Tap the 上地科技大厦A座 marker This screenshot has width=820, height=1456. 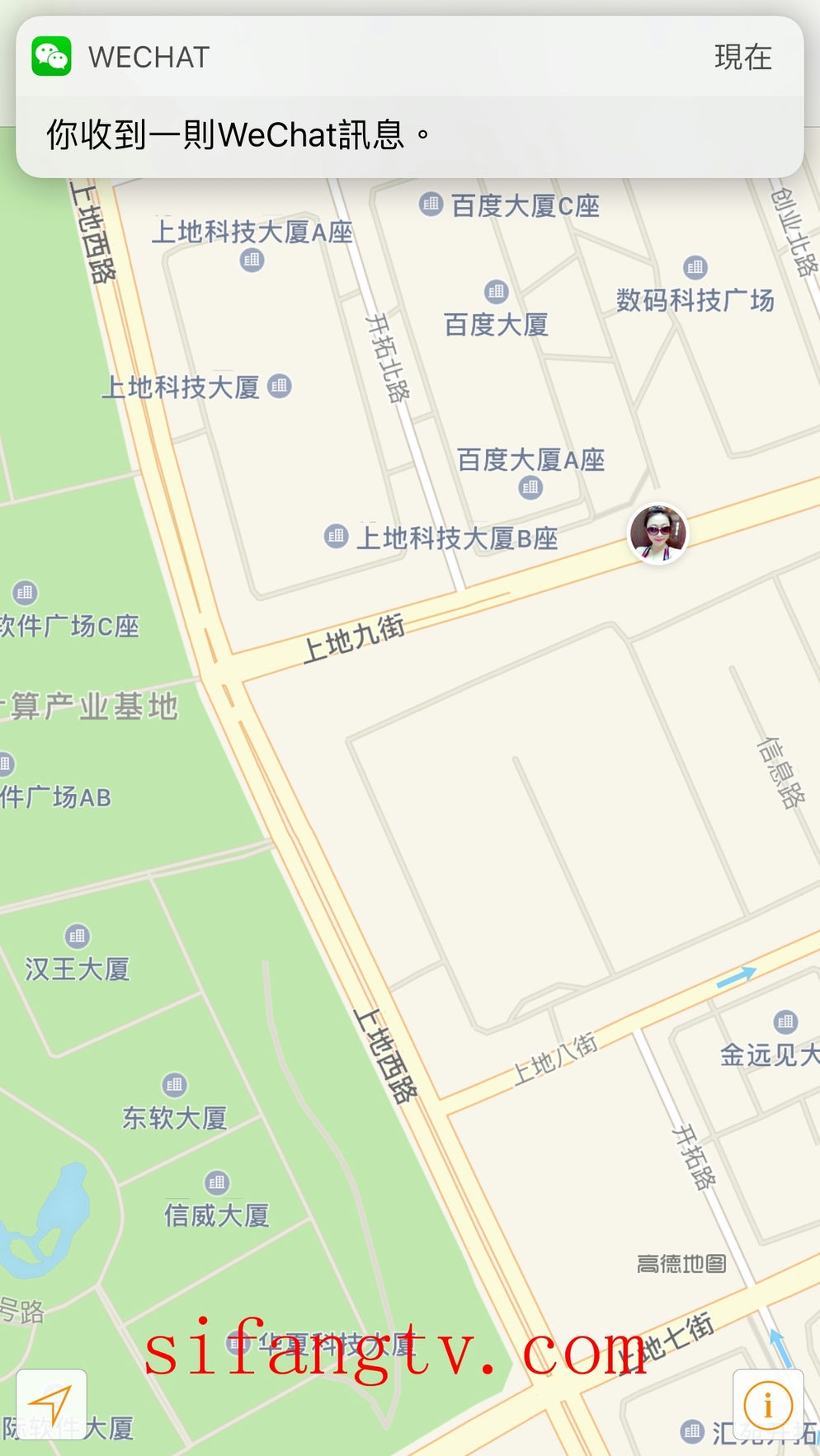coord(252,261)
